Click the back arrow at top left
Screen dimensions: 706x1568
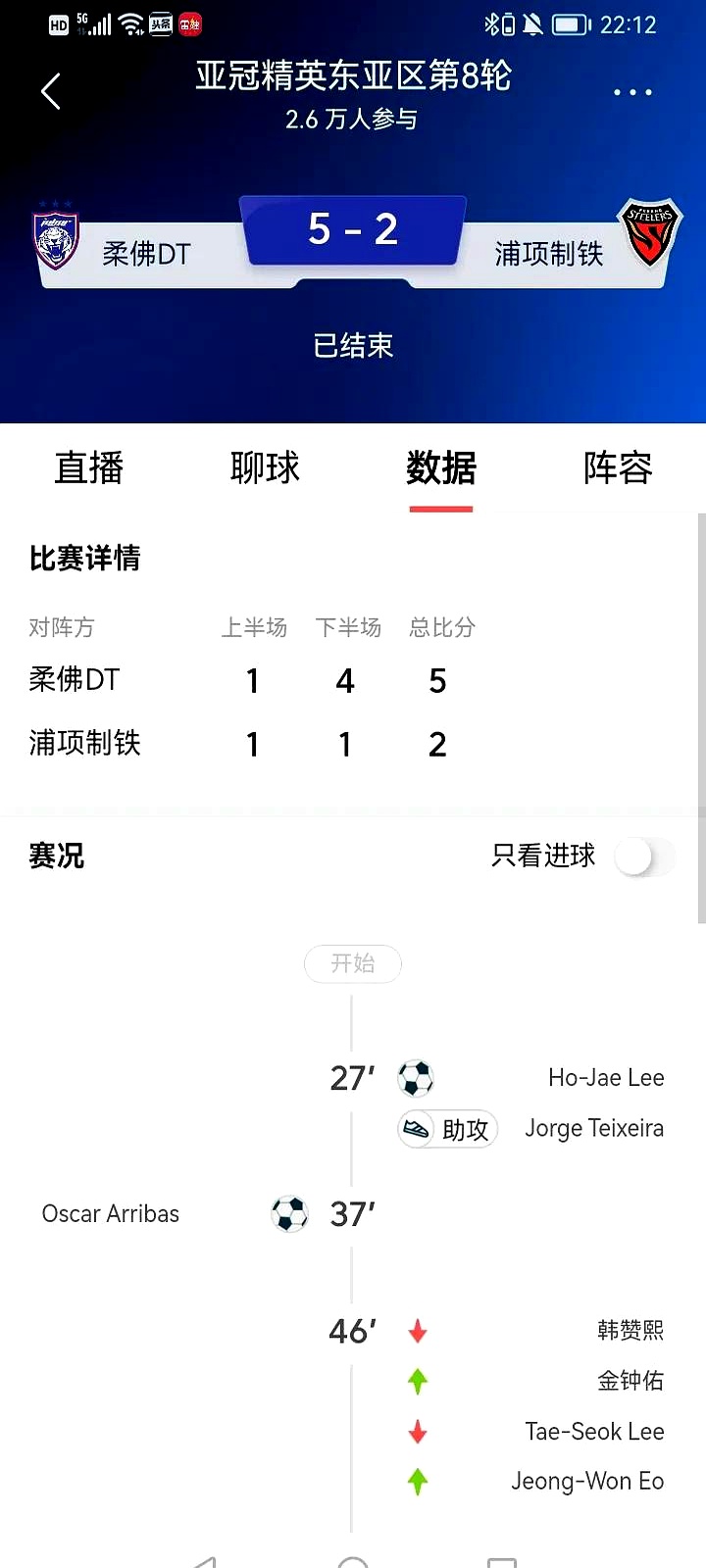50,90
